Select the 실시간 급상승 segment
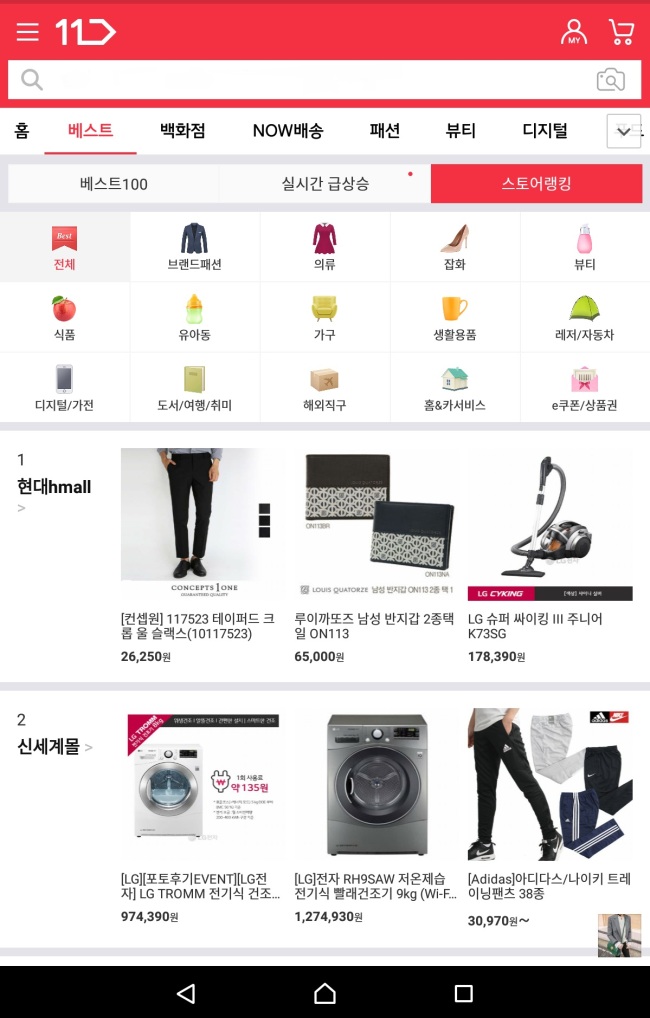 tap(325, 184)
